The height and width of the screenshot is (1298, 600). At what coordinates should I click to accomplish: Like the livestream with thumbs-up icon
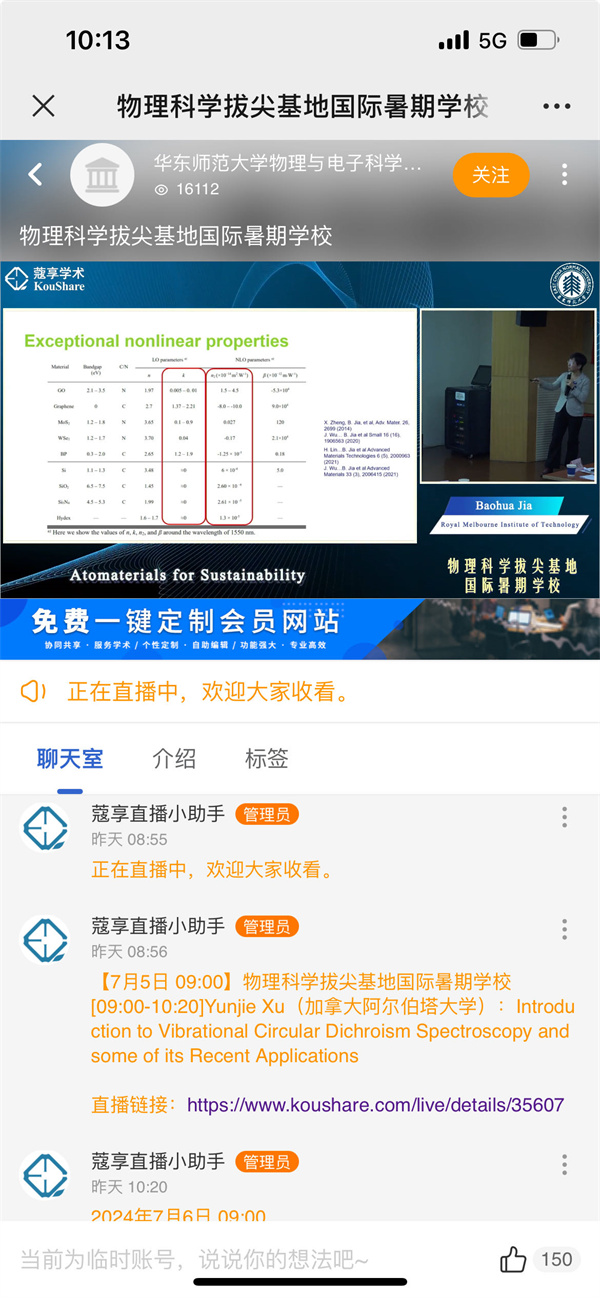[513, 1259]
